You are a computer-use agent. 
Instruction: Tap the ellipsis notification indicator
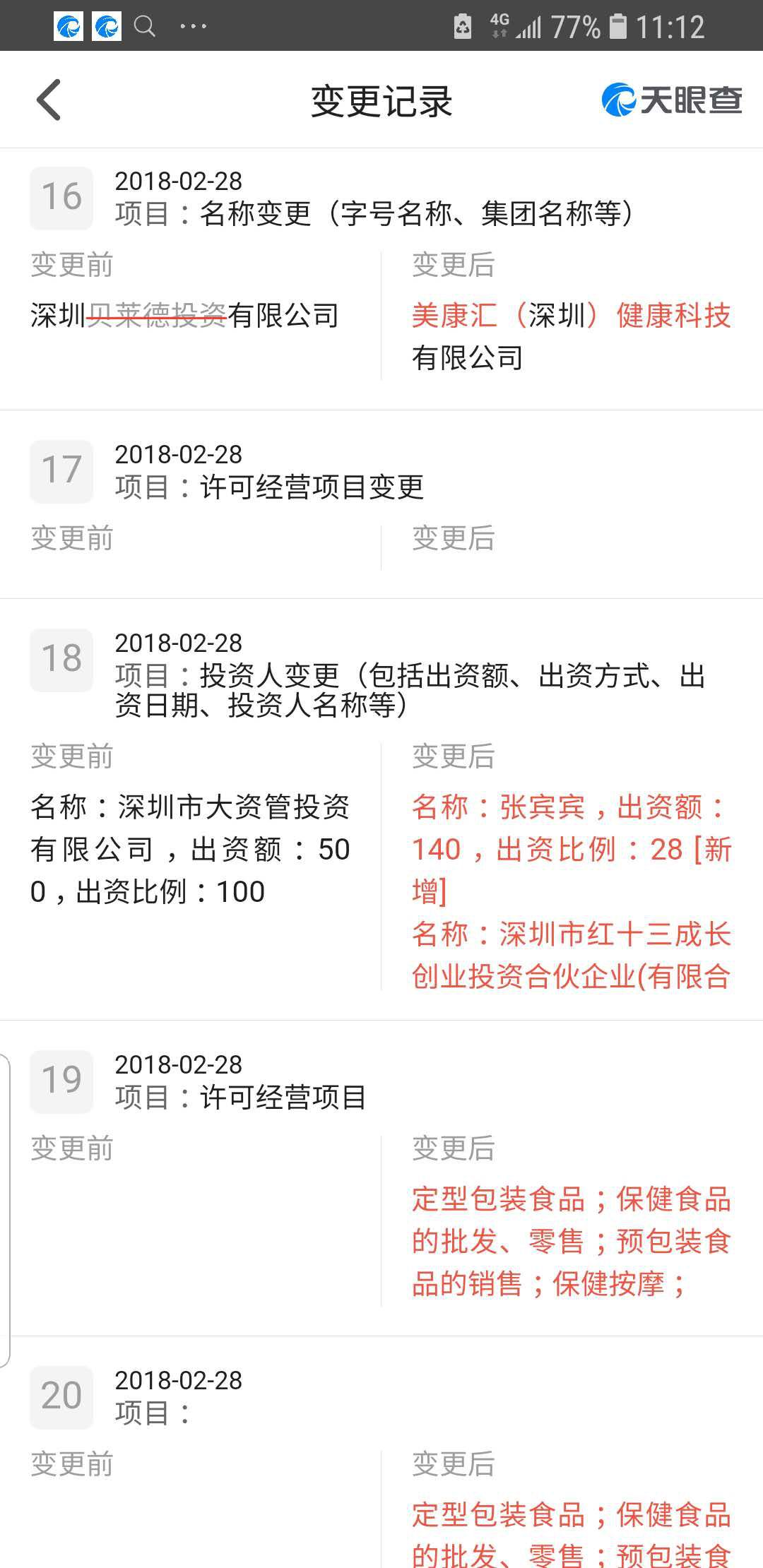(x=191, y=26)
